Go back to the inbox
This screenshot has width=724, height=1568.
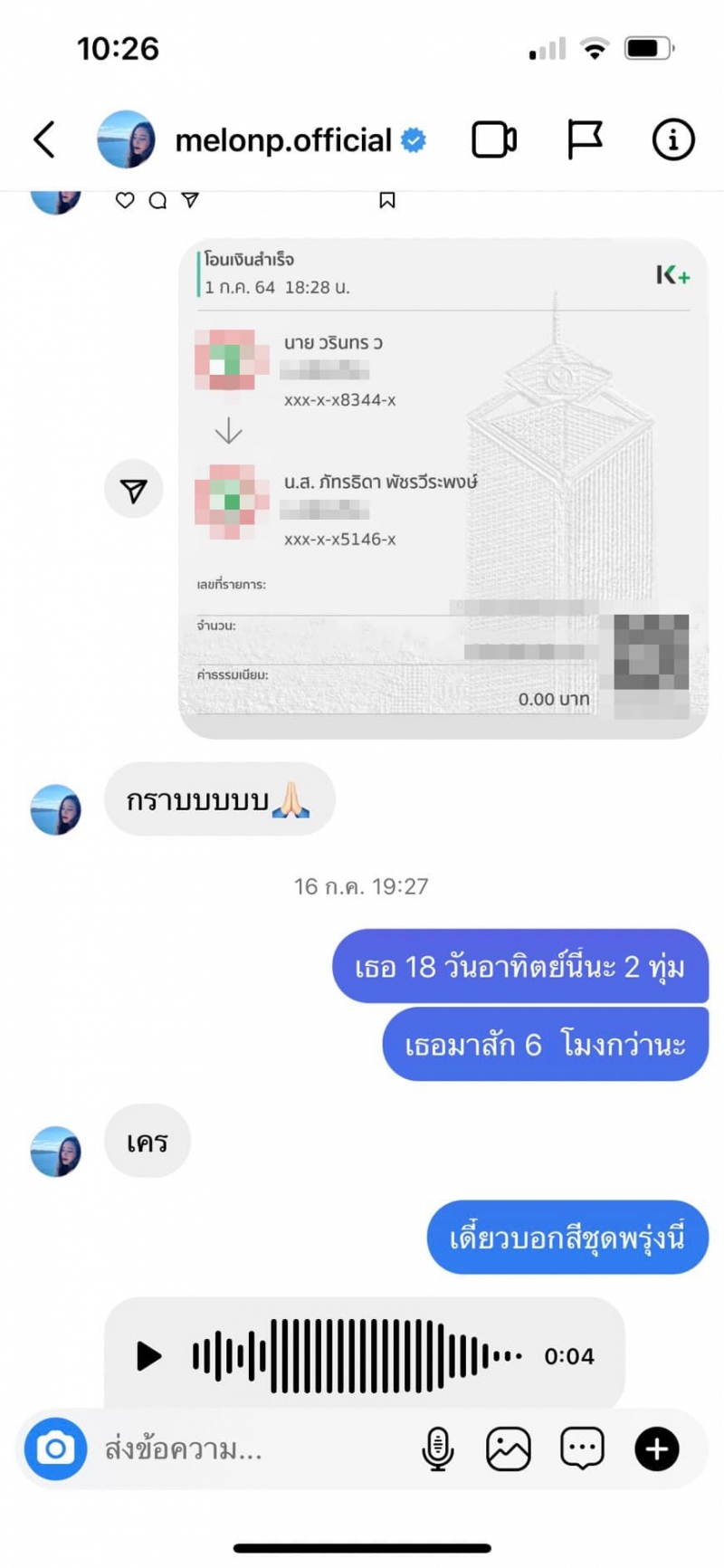click(44, 140)
